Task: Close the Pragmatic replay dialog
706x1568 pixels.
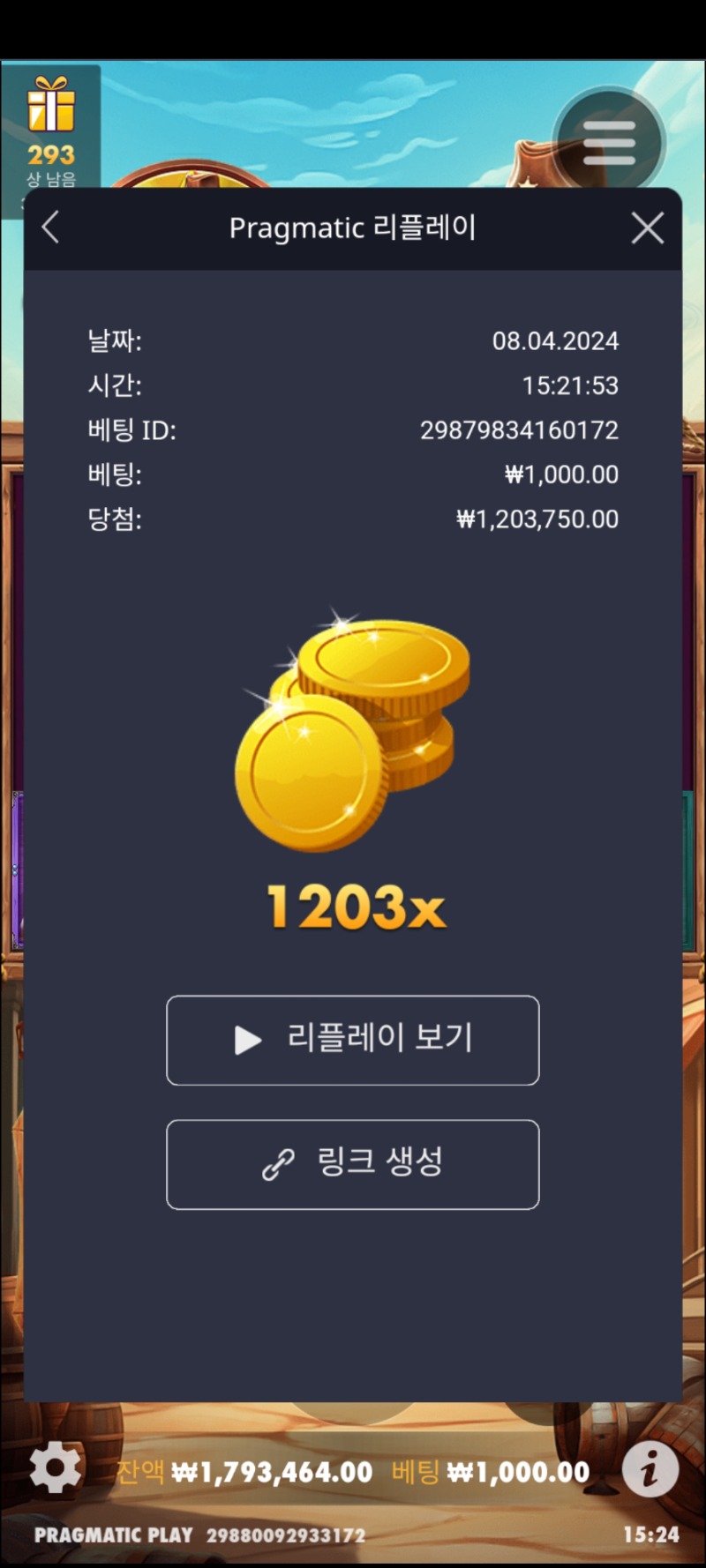Action: tap(648, 228)
